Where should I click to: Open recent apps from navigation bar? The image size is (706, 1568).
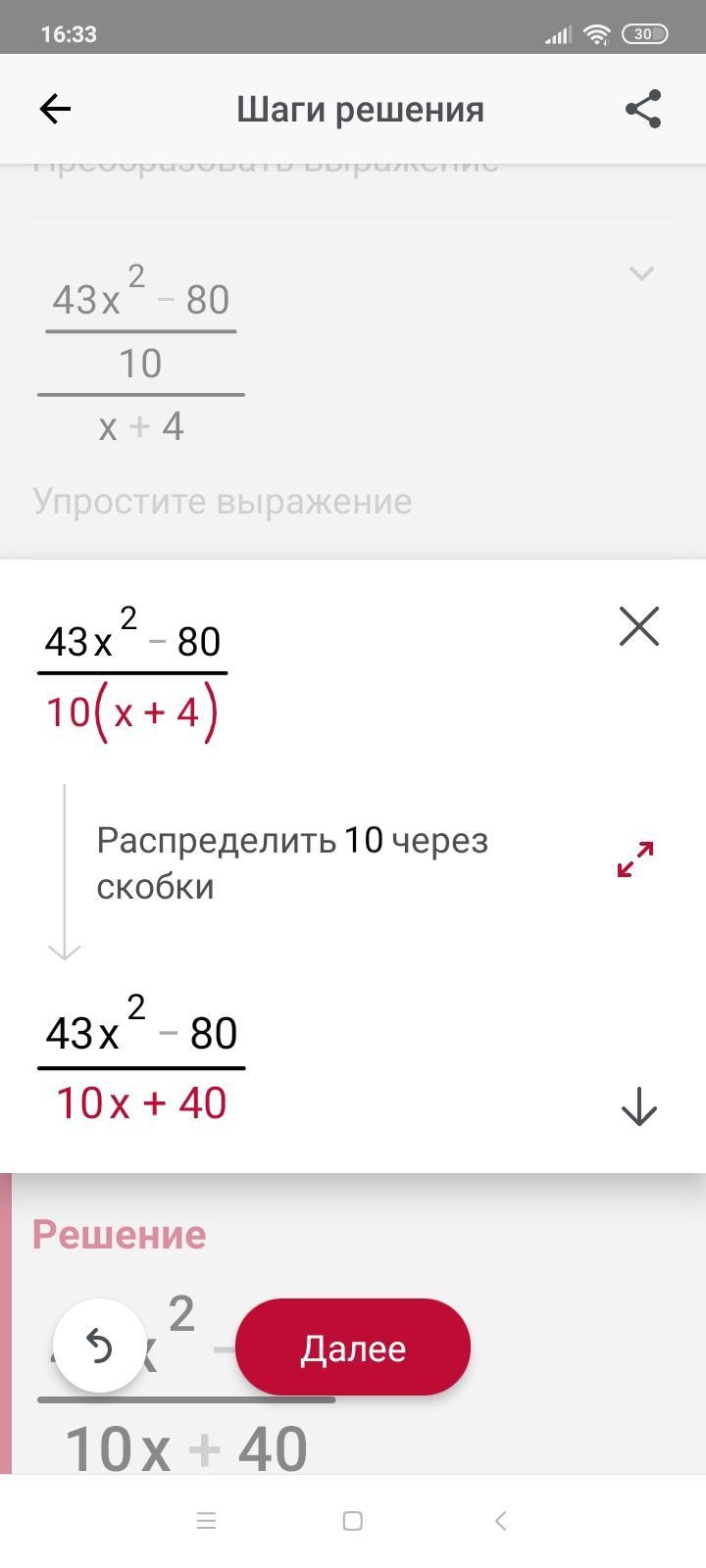click(x=206, y=1521)
